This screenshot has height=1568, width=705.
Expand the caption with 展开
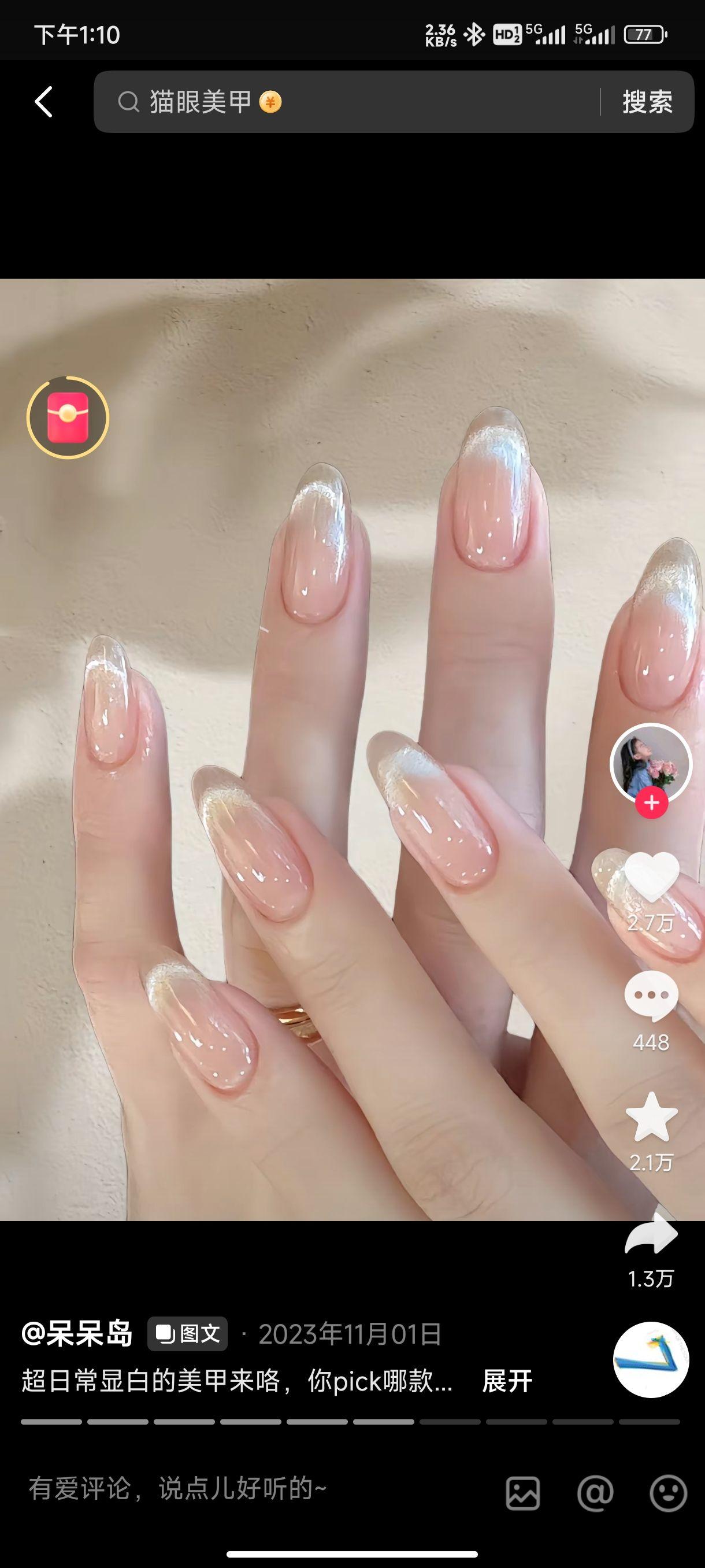[x=507, y=1381]
